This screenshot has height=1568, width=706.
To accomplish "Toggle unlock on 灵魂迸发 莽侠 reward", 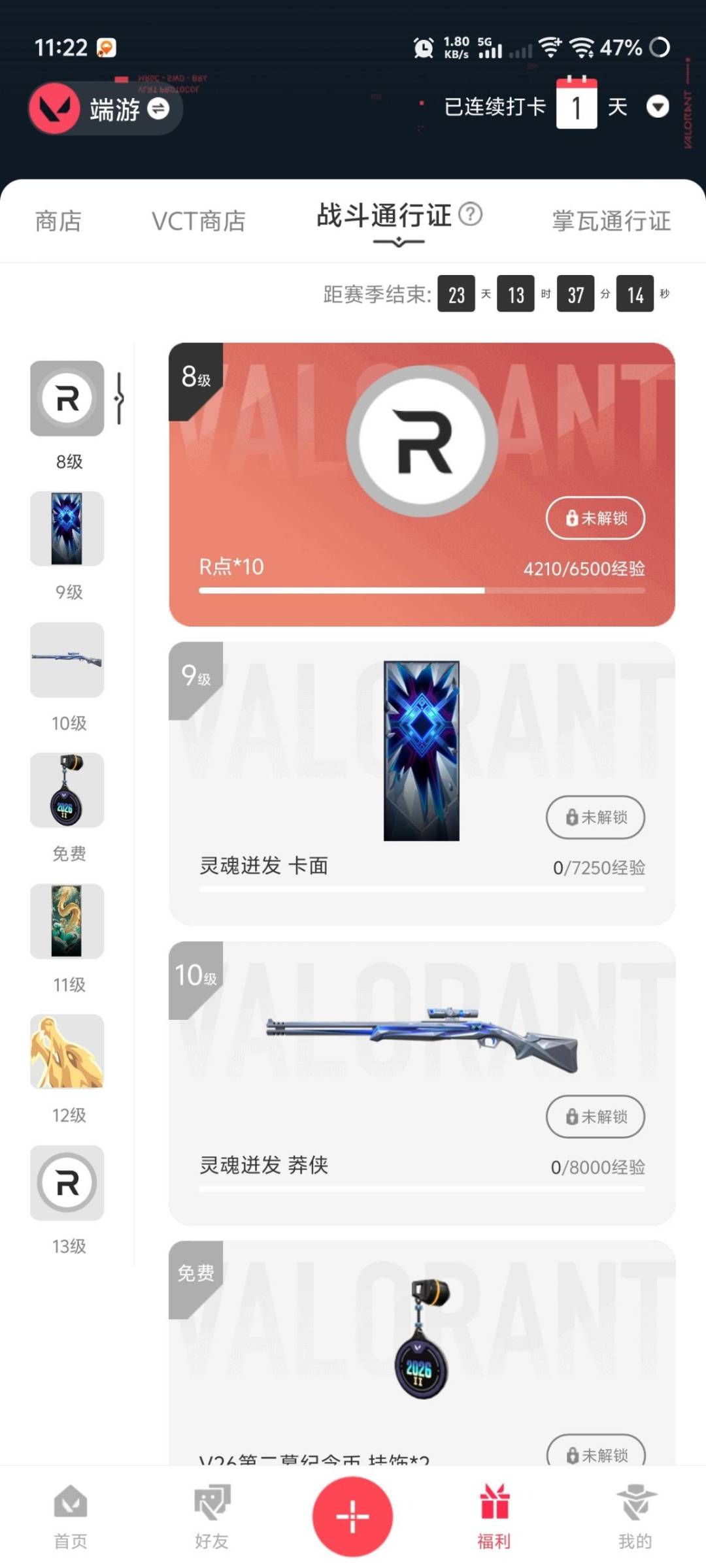I will (x=595, y=1117).
